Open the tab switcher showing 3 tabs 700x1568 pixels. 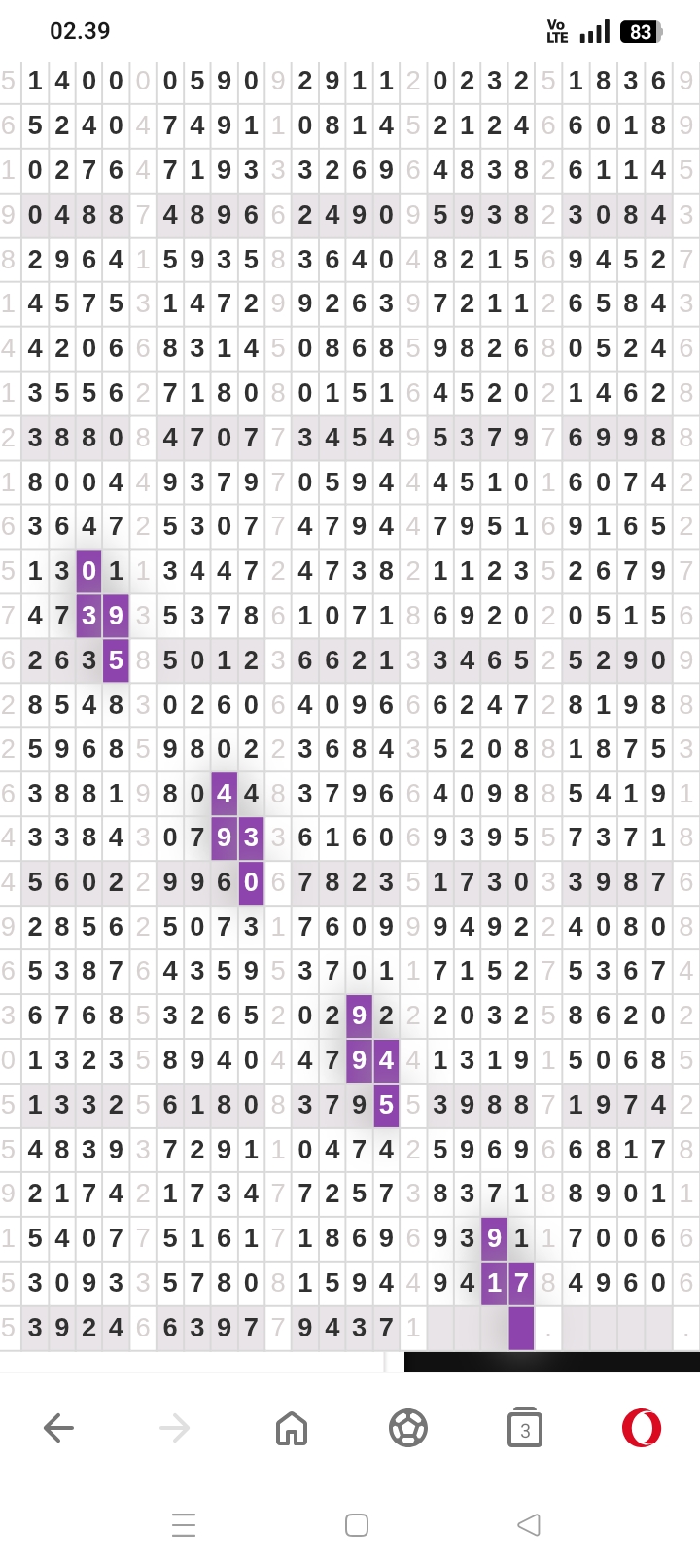click(x=525, y=1428)
